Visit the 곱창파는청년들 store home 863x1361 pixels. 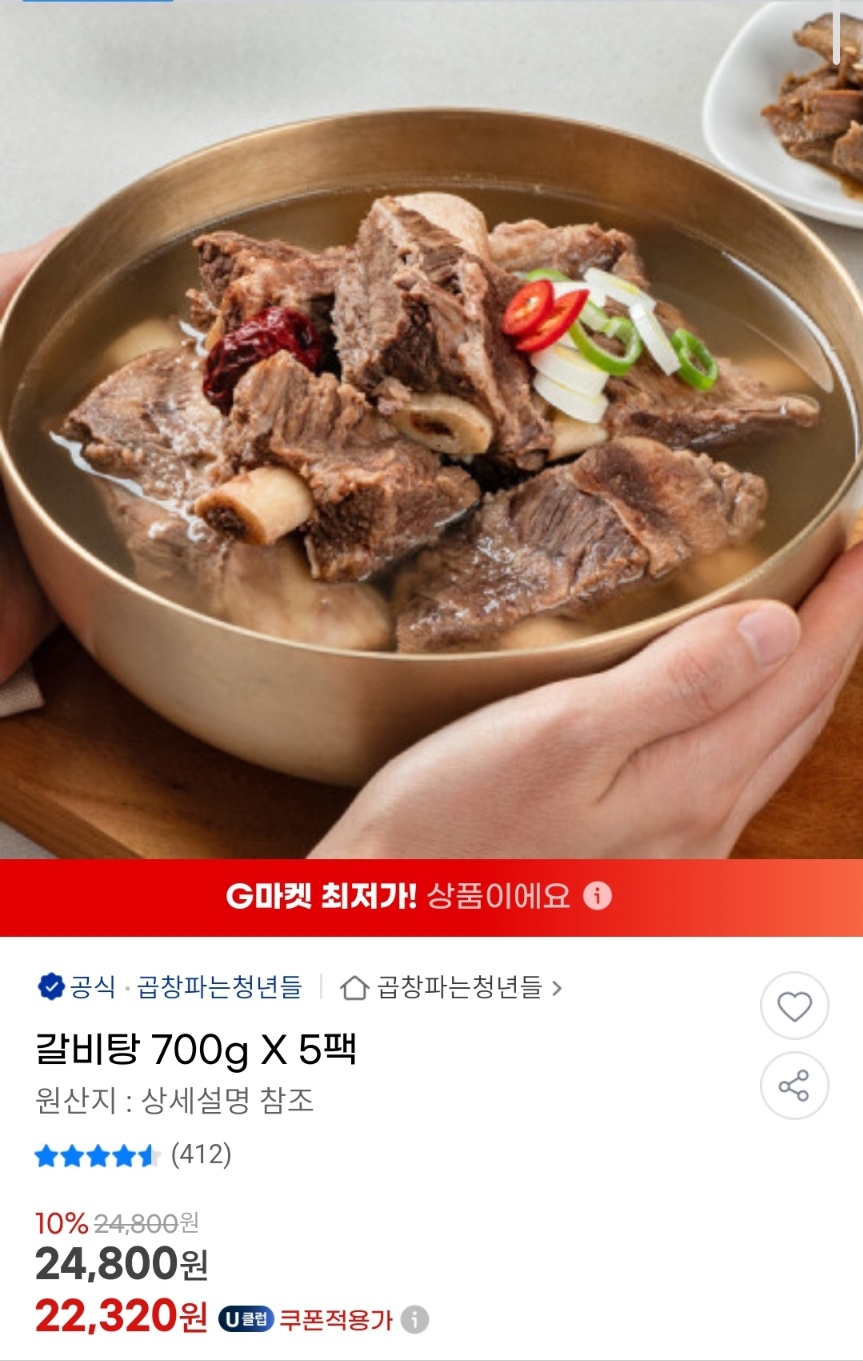click(x=451, y=988)
